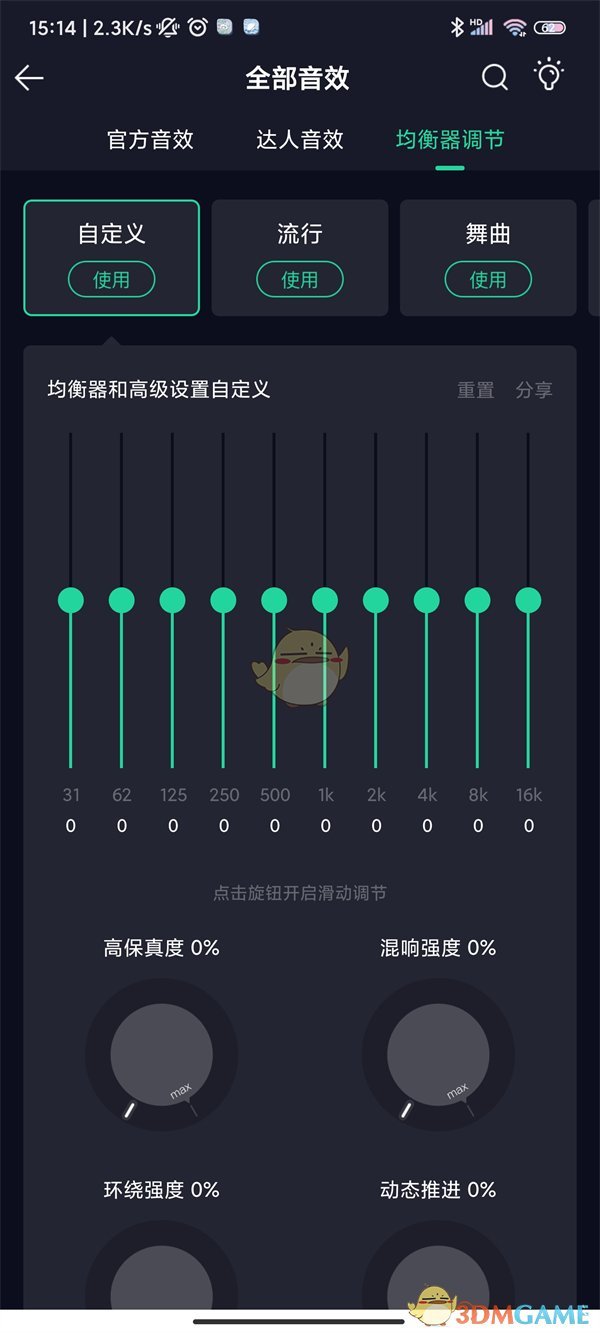The height and width of the screenshot is (1333, 600).
Task: Tap 使用 under 舞曲 preset
Action: pos(488,280)
